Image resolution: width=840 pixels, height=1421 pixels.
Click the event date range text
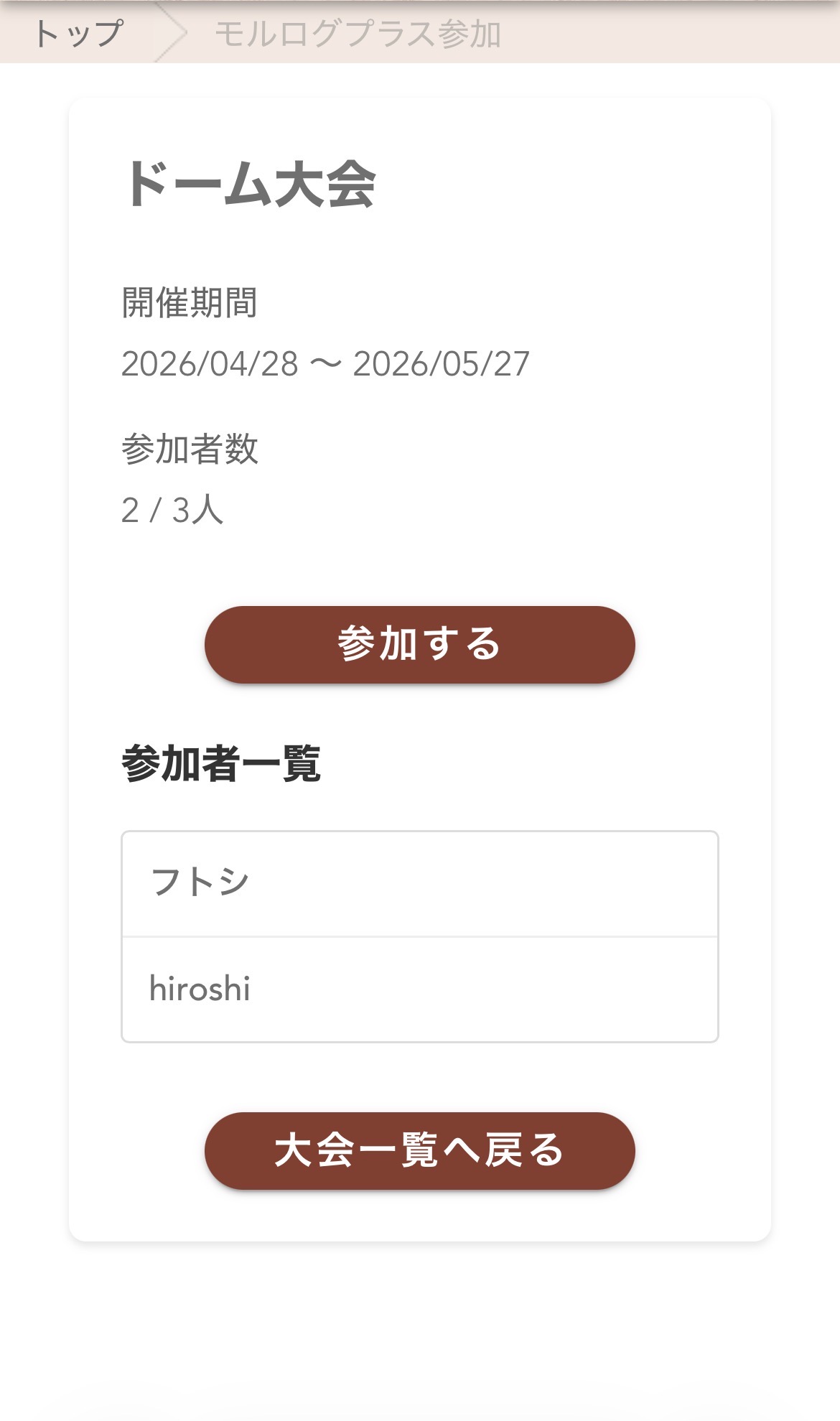click(x=327, y=363)
